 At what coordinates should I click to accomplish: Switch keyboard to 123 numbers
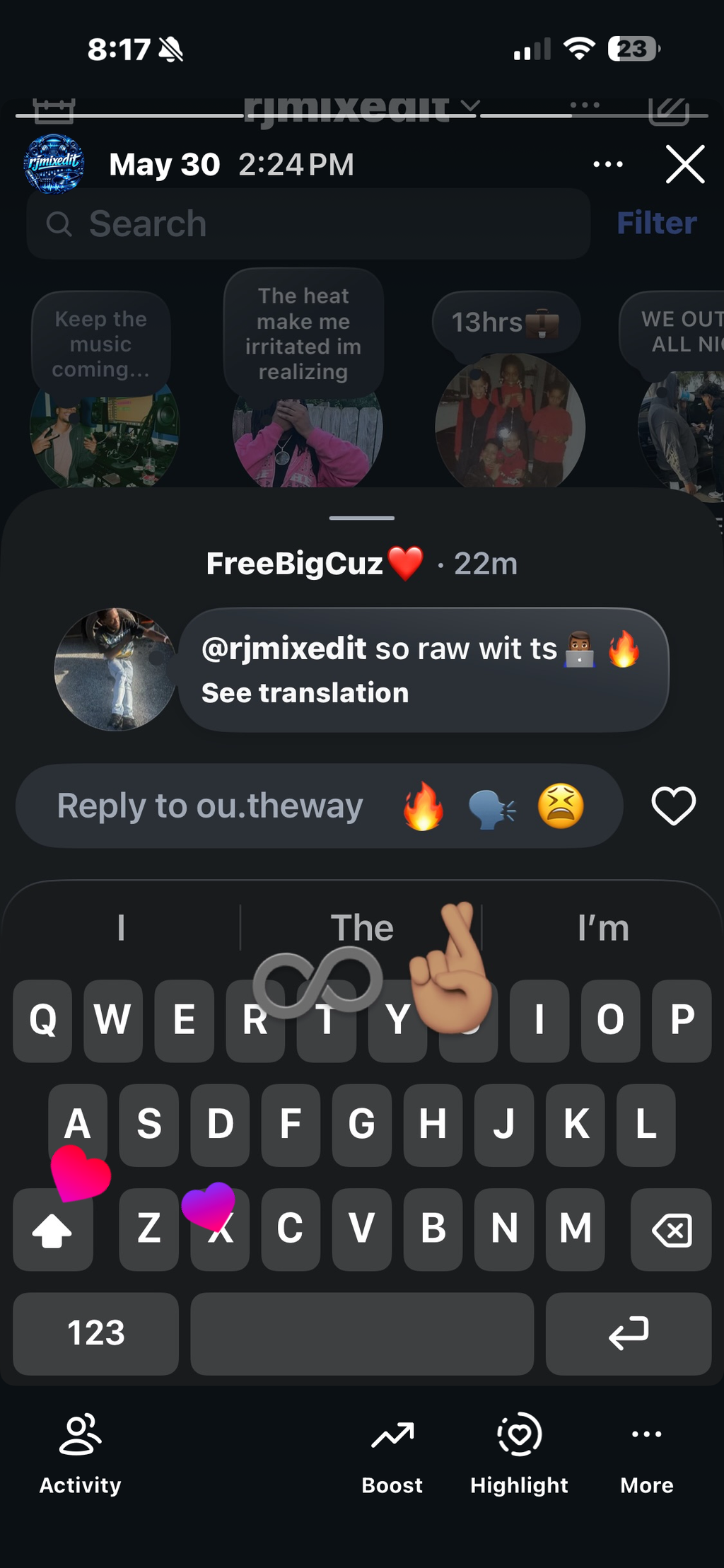pos(96,1333)
